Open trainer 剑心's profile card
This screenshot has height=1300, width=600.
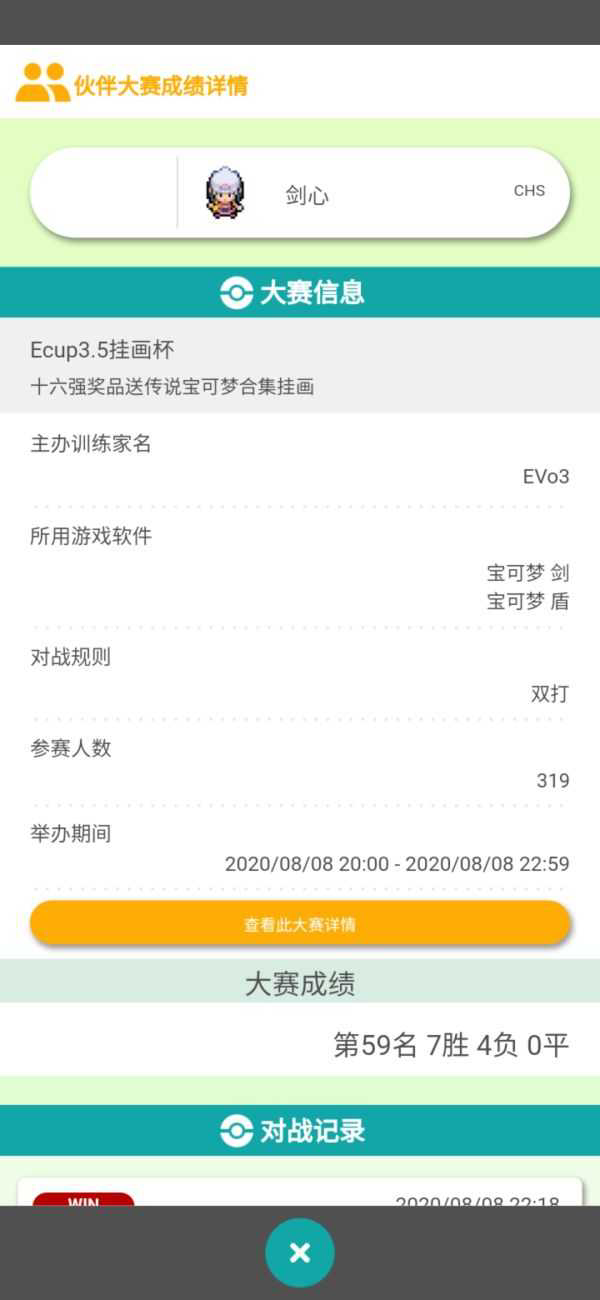[x=300, y=193]
